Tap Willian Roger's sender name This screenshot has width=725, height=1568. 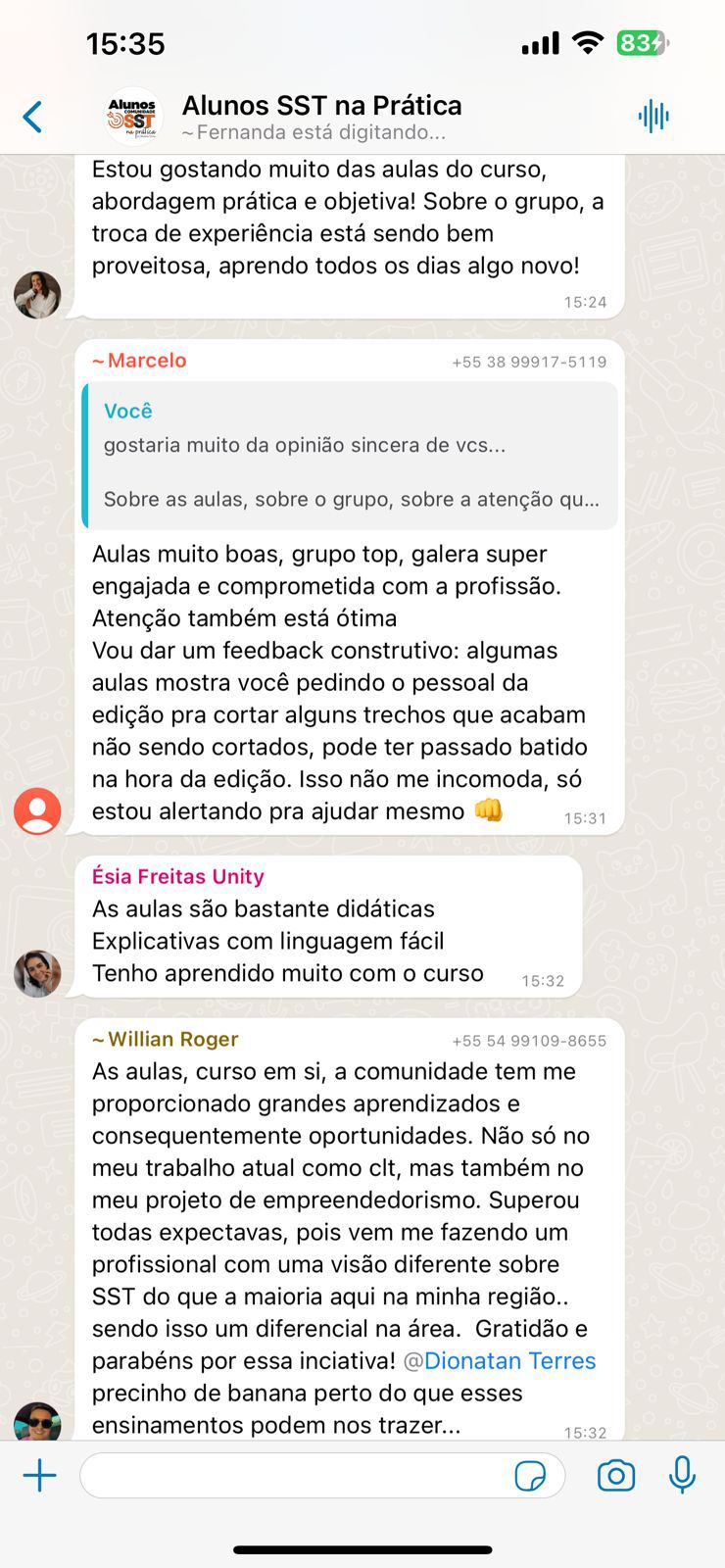click(x=166, y=1040)
